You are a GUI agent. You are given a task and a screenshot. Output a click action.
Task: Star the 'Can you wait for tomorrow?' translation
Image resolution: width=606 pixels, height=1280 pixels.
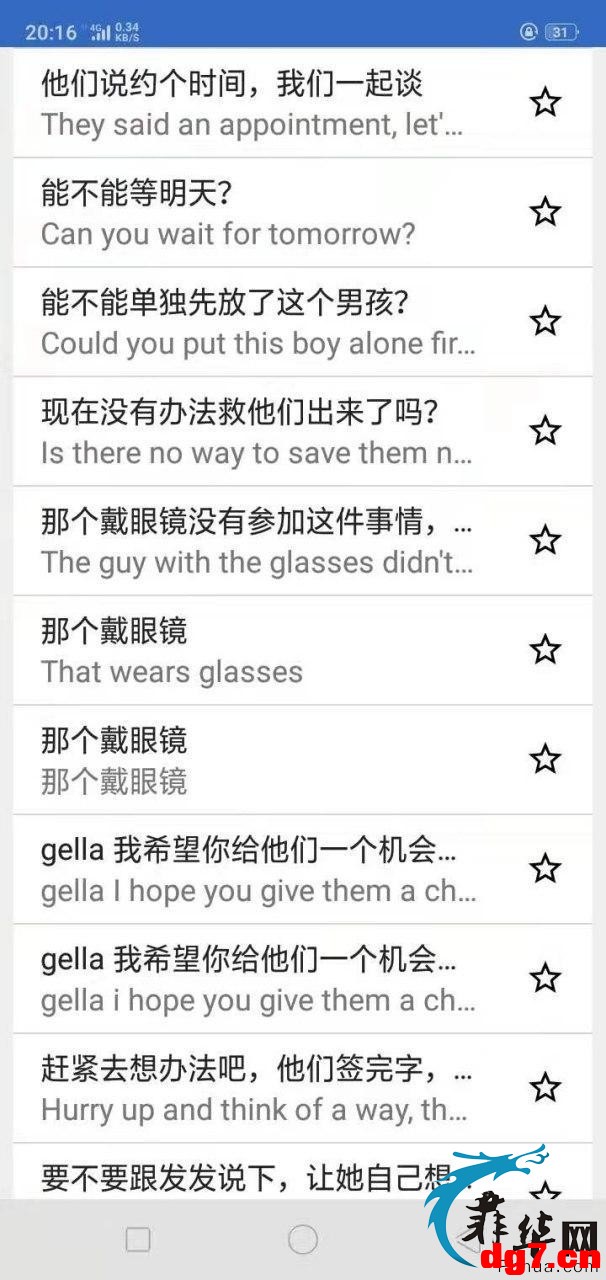click(x=544, y=212)
